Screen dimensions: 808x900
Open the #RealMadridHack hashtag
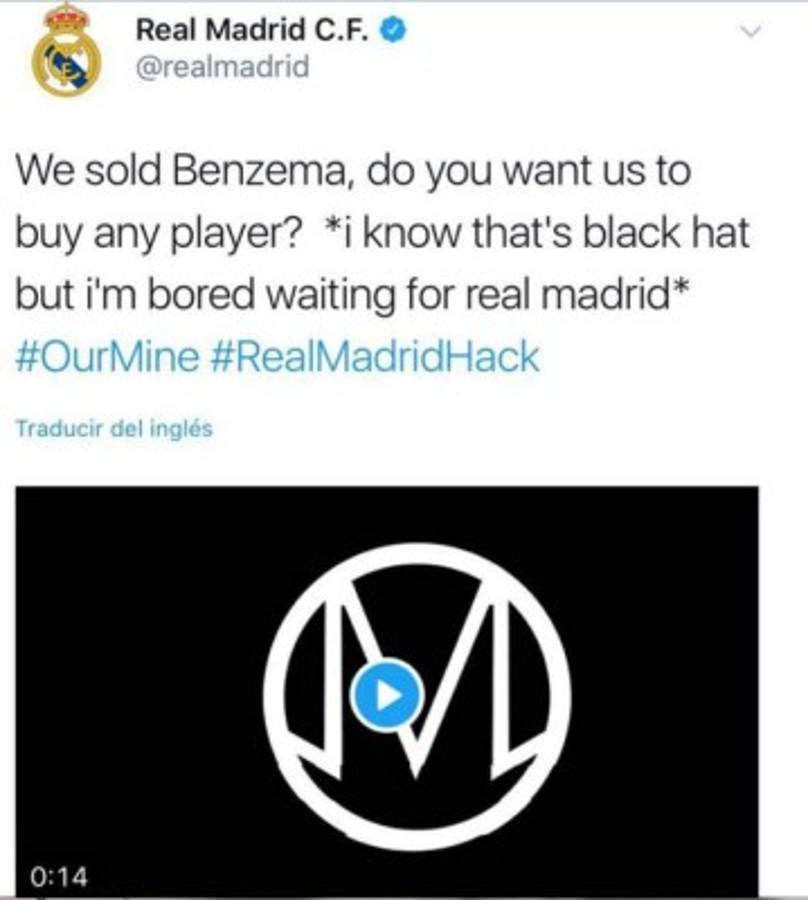[x=376, y=356]
